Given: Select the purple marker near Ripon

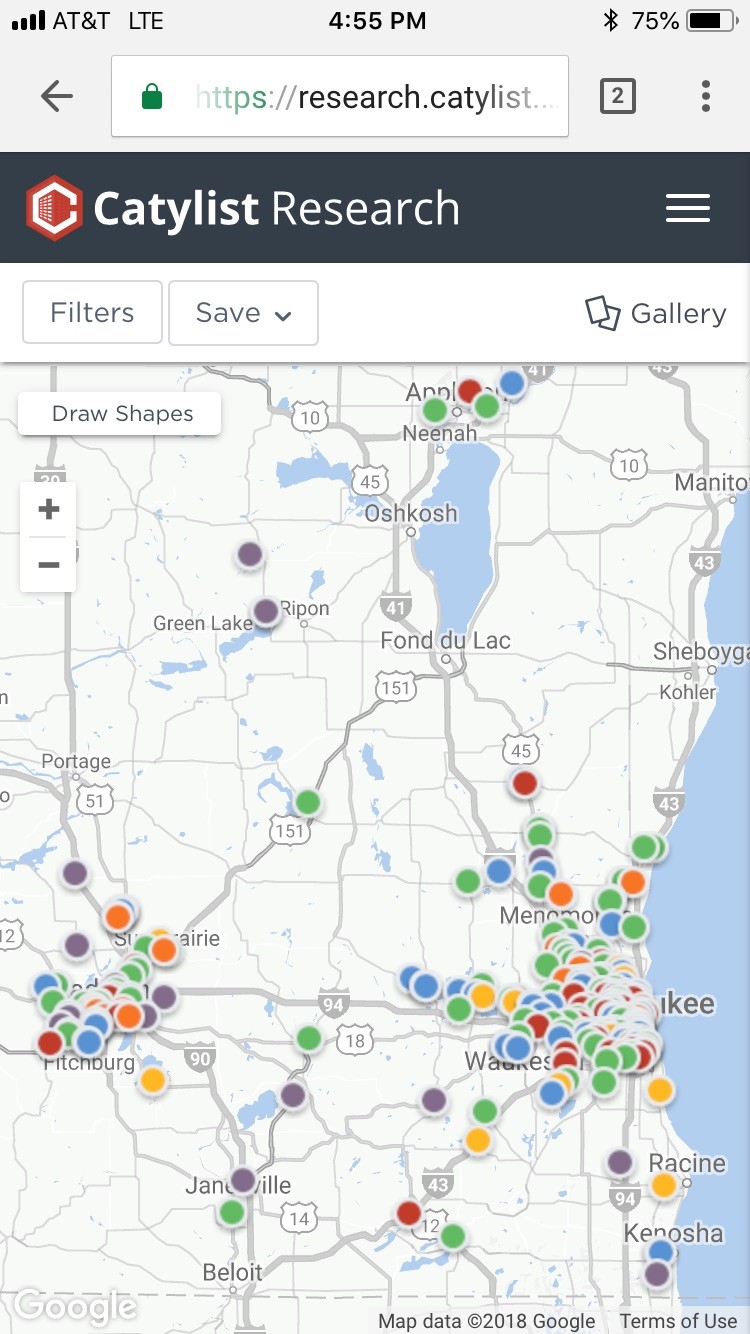Looking at the screenshot, I should pos(266,611).
